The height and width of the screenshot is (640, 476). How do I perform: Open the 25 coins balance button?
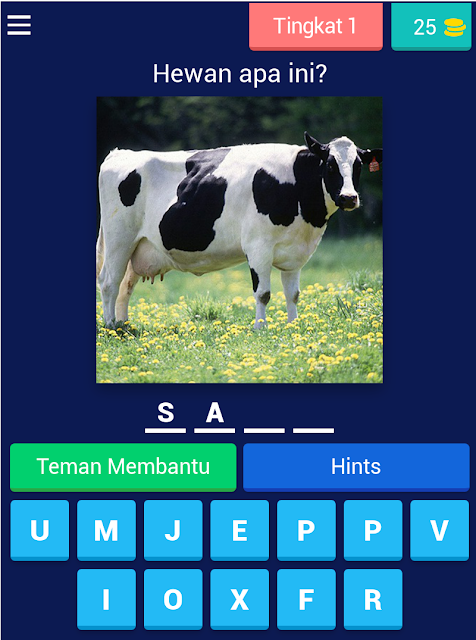coord(431,27)
